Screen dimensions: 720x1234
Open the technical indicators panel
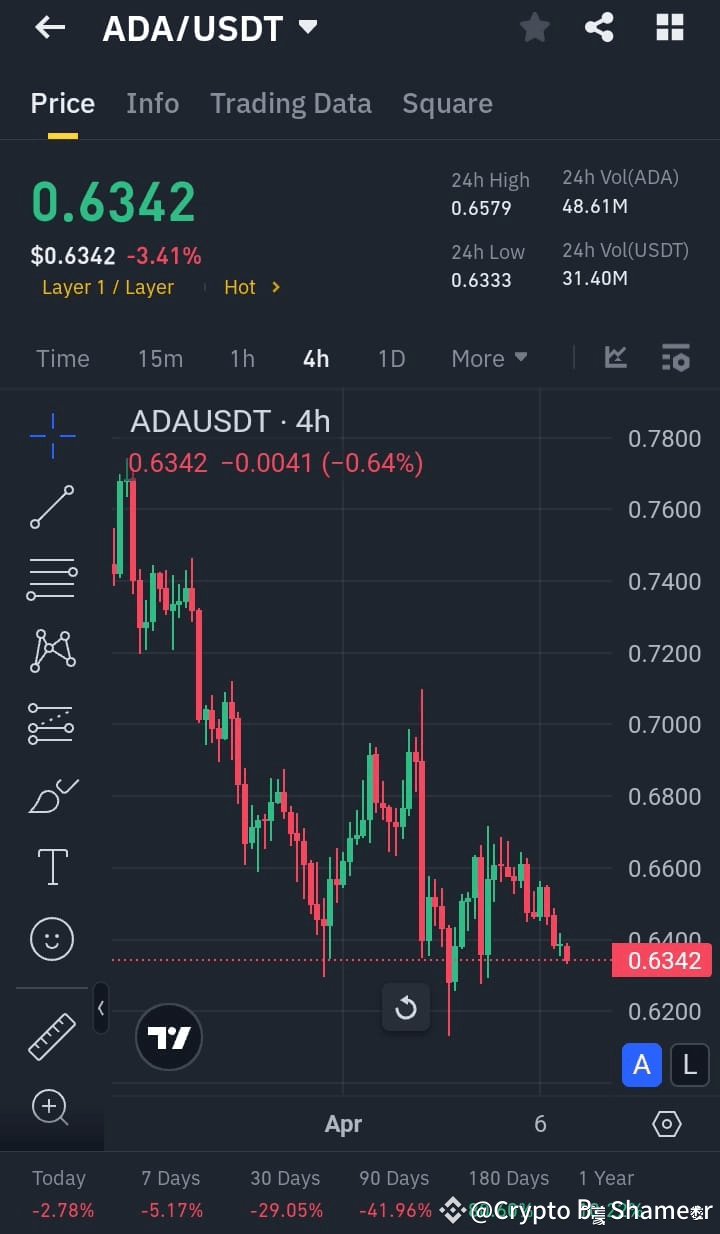click(x=615, y=357)
